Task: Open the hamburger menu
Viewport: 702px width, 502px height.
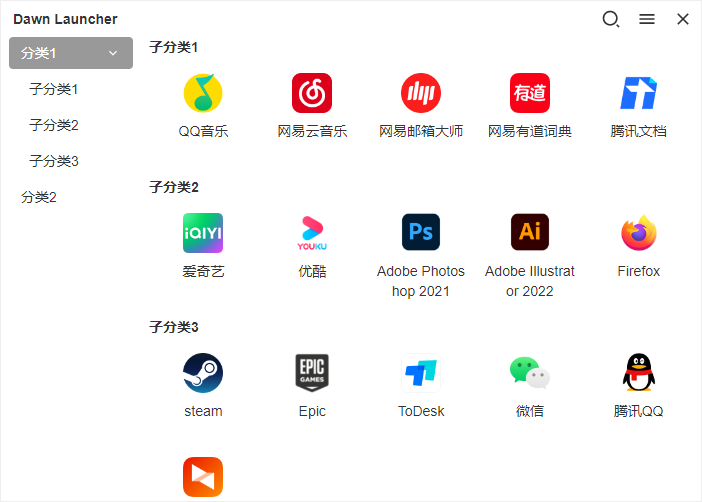Action: click(647, 19)
